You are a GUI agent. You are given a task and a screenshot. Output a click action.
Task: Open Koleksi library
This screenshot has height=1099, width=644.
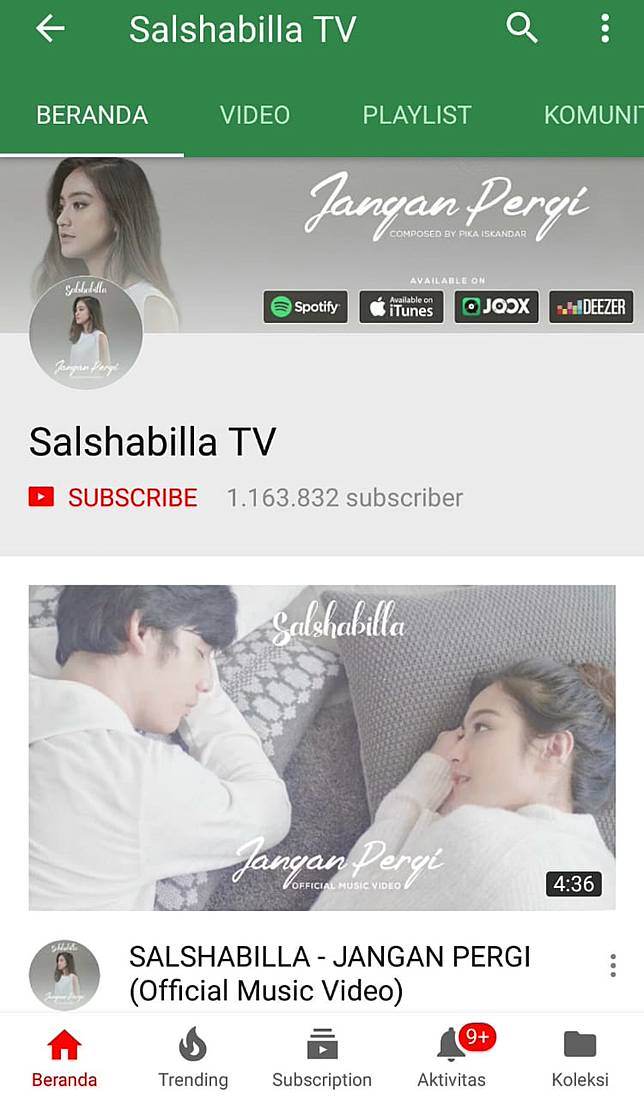tap(580, 1058)
